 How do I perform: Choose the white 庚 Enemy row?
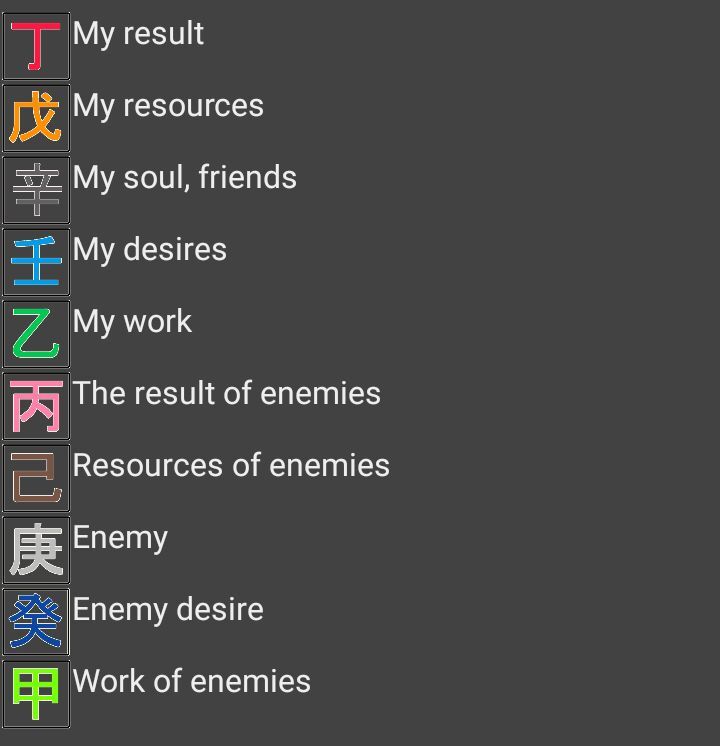click(x=120, y=538)
